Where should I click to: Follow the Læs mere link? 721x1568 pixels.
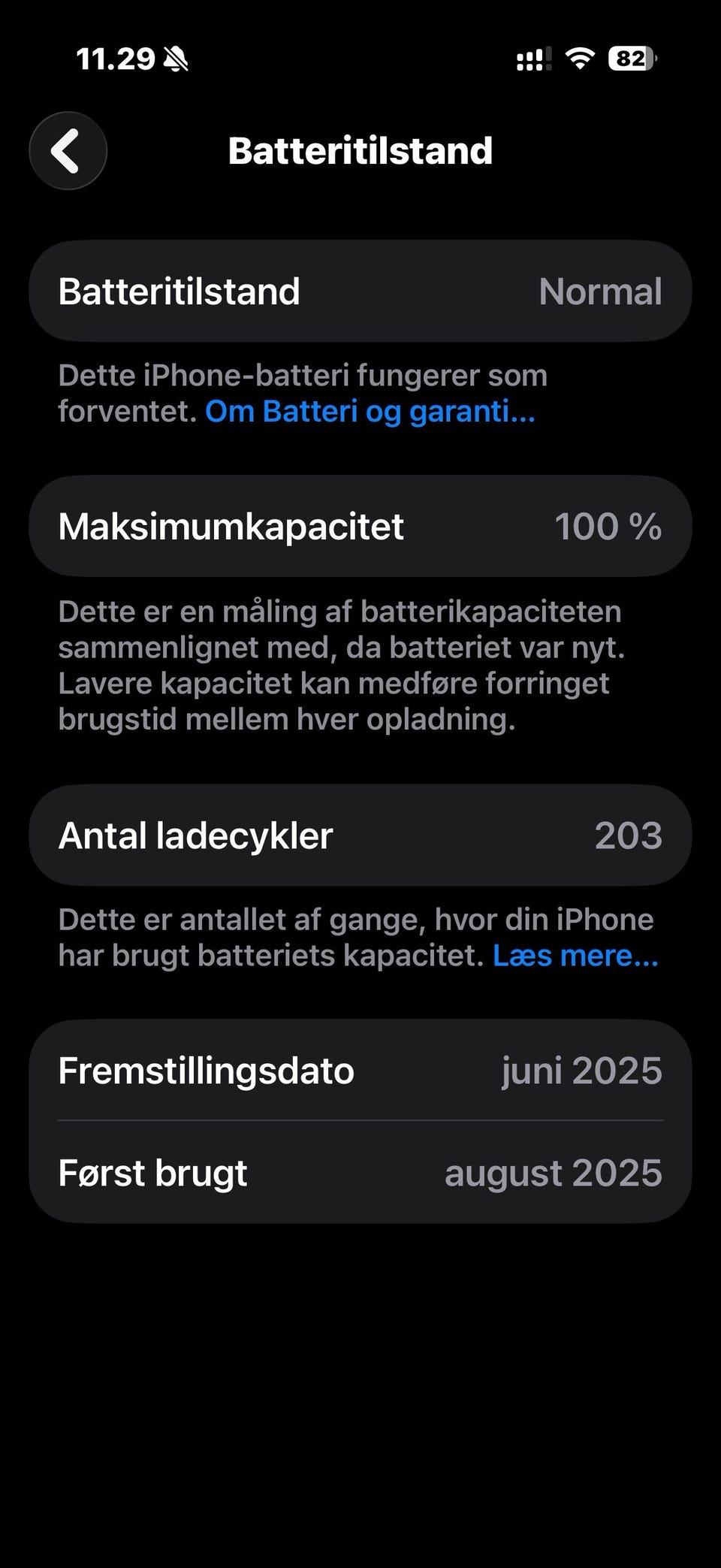point(575,956)
